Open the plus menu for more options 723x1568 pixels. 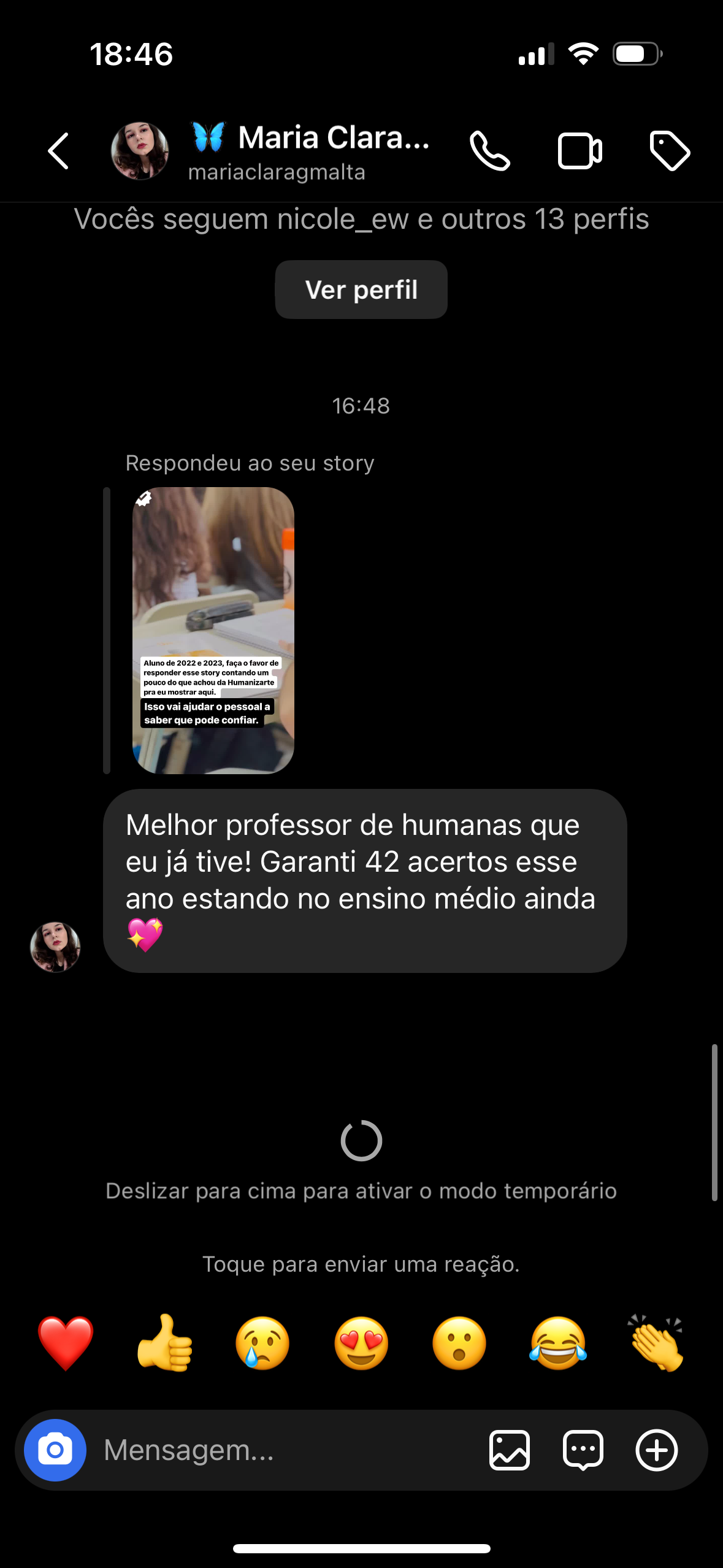[x=656, y=1450]
